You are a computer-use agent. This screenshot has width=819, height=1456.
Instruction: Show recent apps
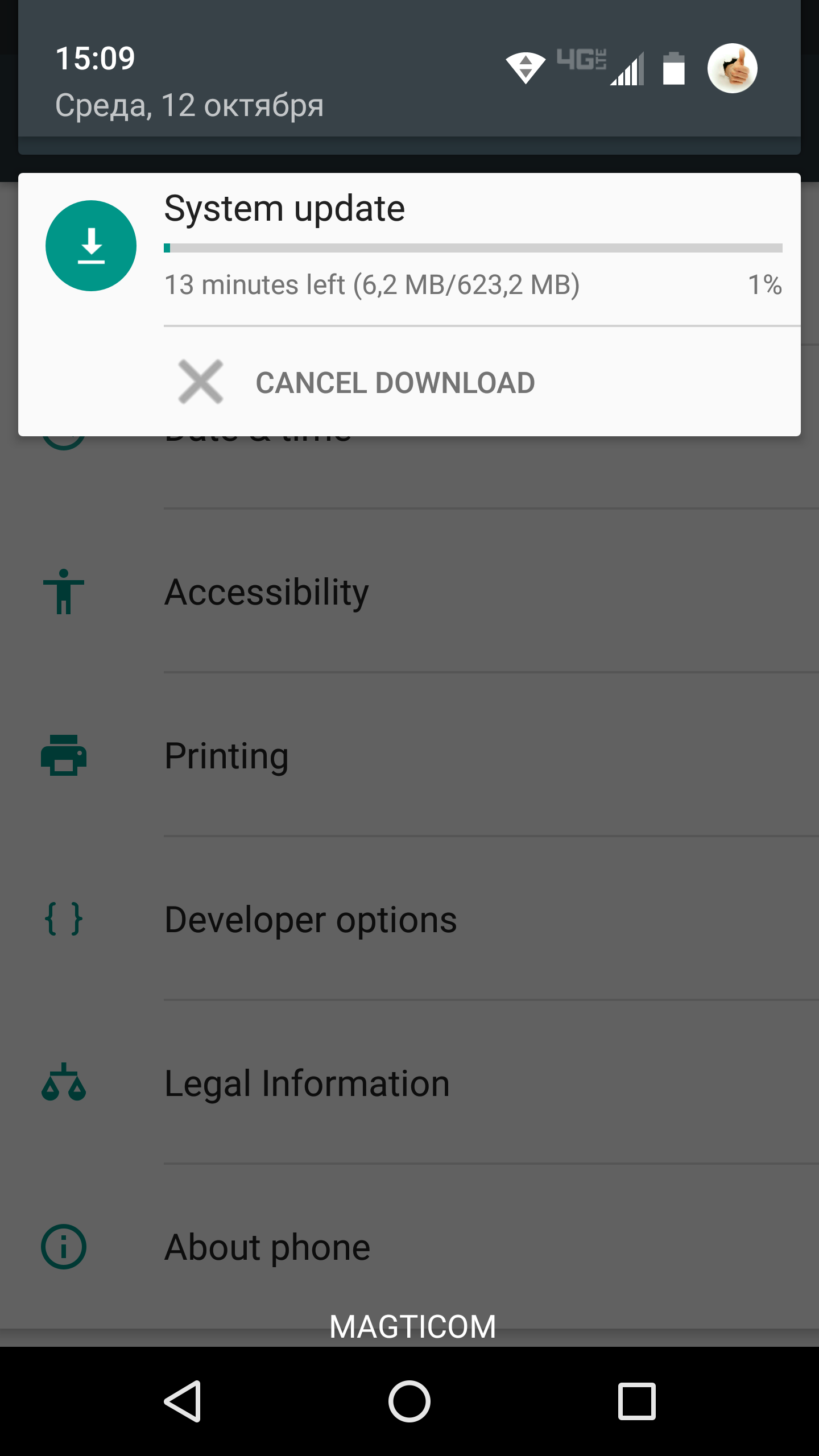[636, 1401]
